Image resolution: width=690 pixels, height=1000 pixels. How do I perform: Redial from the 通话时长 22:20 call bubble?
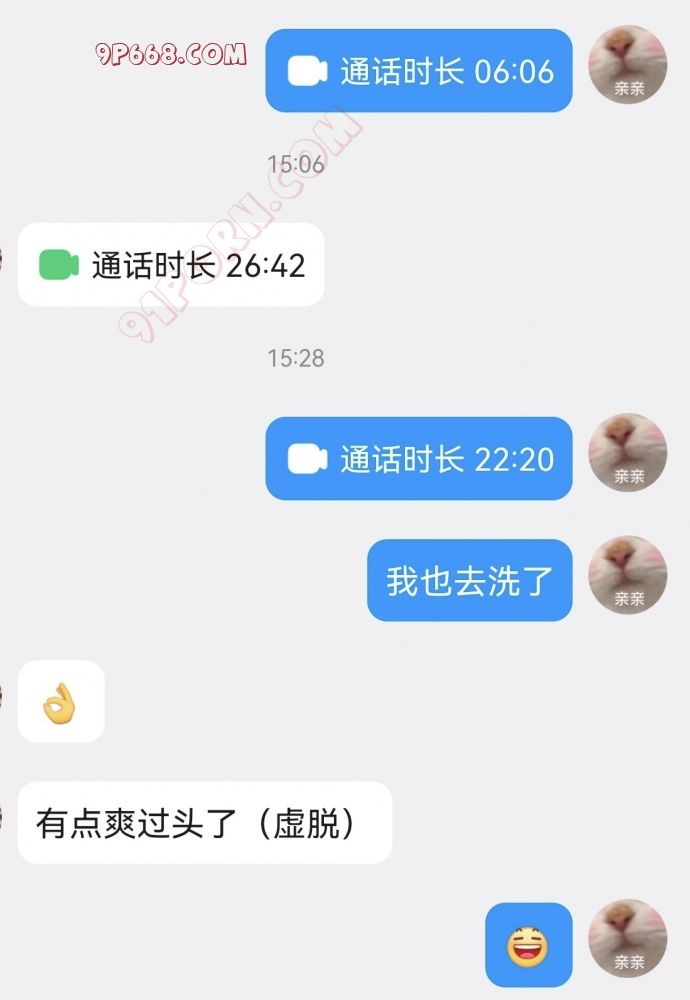419,459
